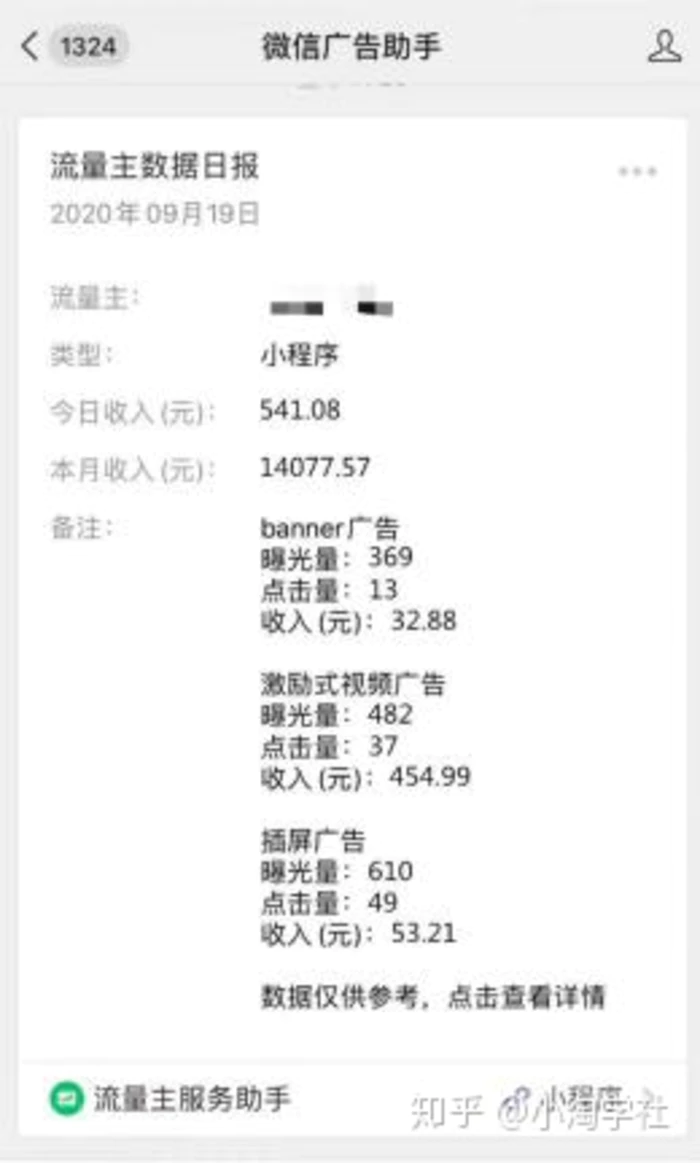
Task: Go back to the chat list
Action: 30,46
